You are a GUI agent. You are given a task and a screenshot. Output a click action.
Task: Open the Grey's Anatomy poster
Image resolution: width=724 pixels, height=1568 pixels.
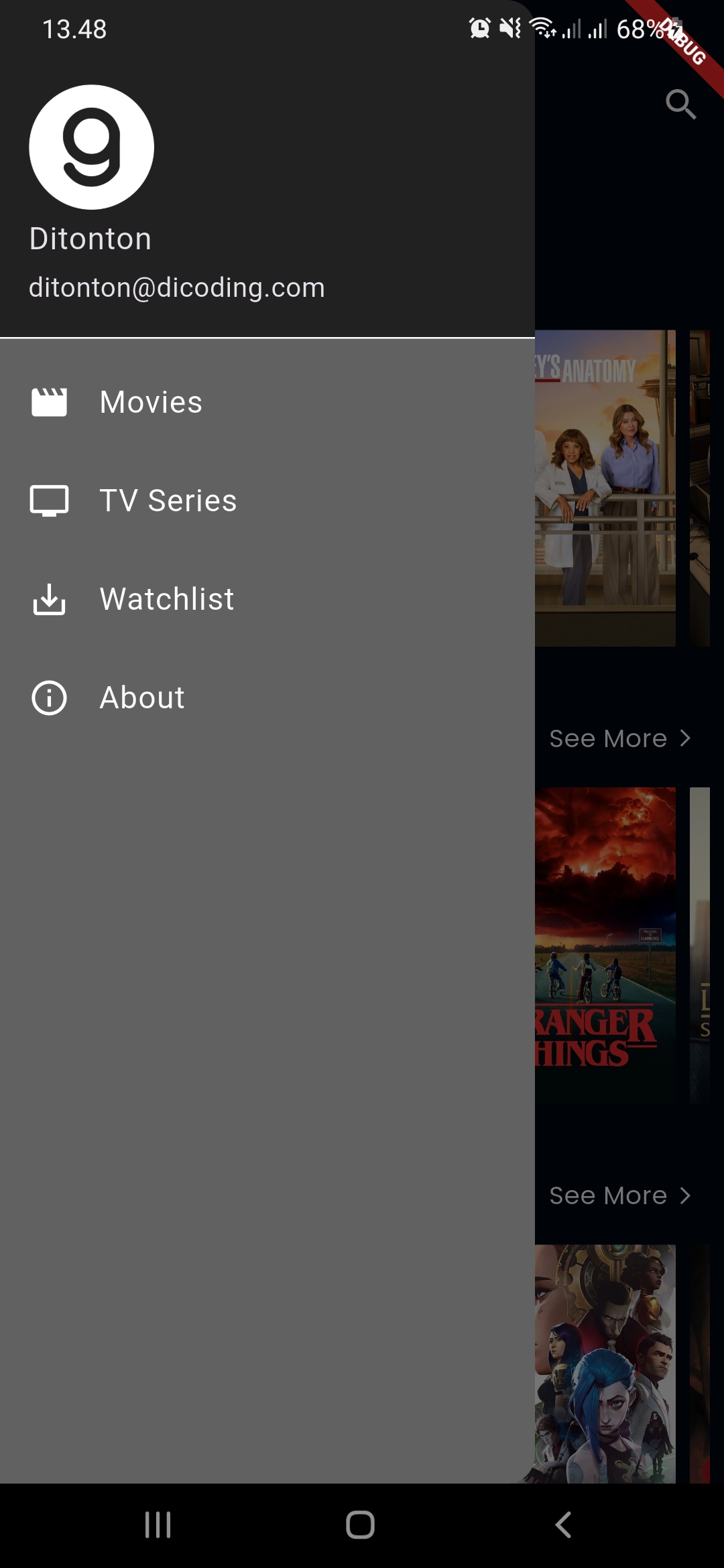605,488
